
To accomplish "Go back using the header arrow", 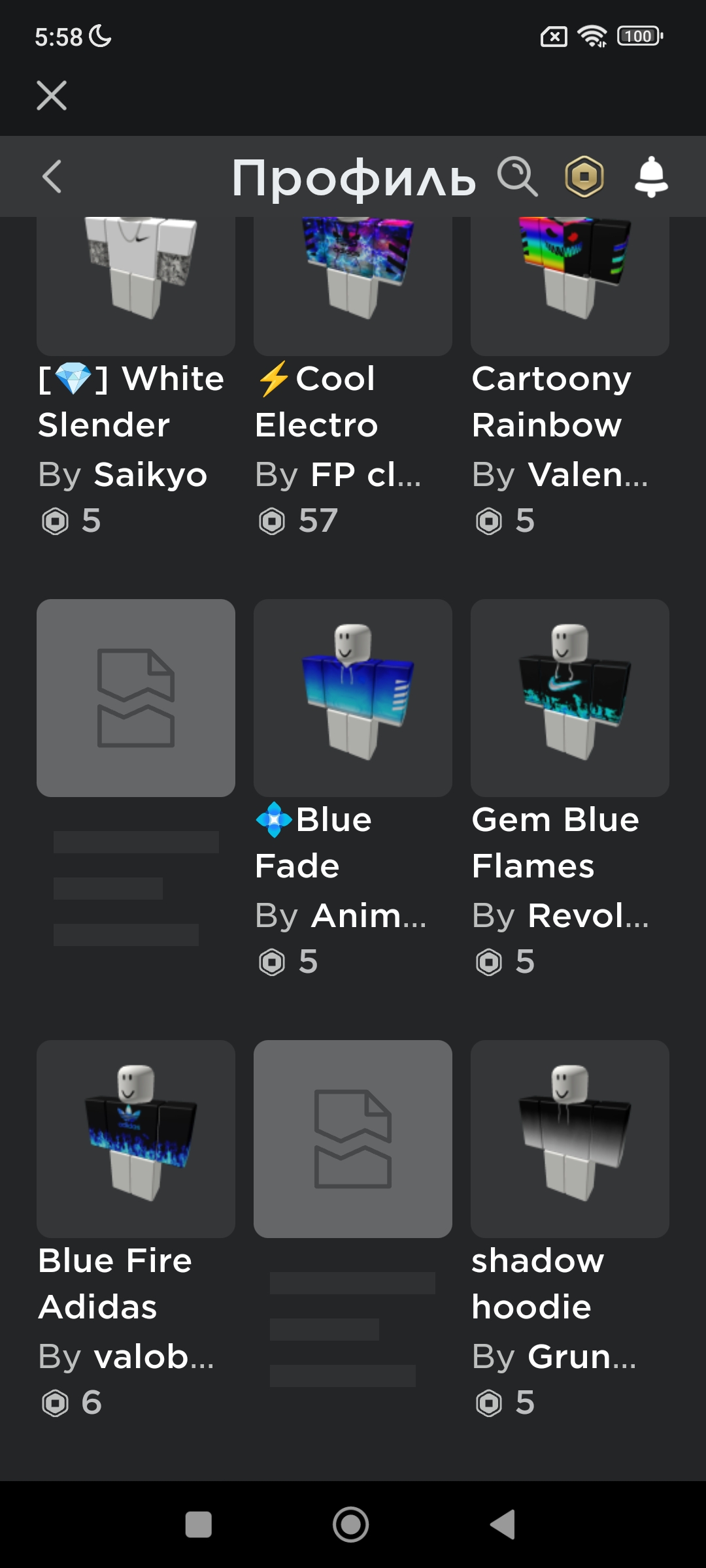I will click(x=52, y=176).
